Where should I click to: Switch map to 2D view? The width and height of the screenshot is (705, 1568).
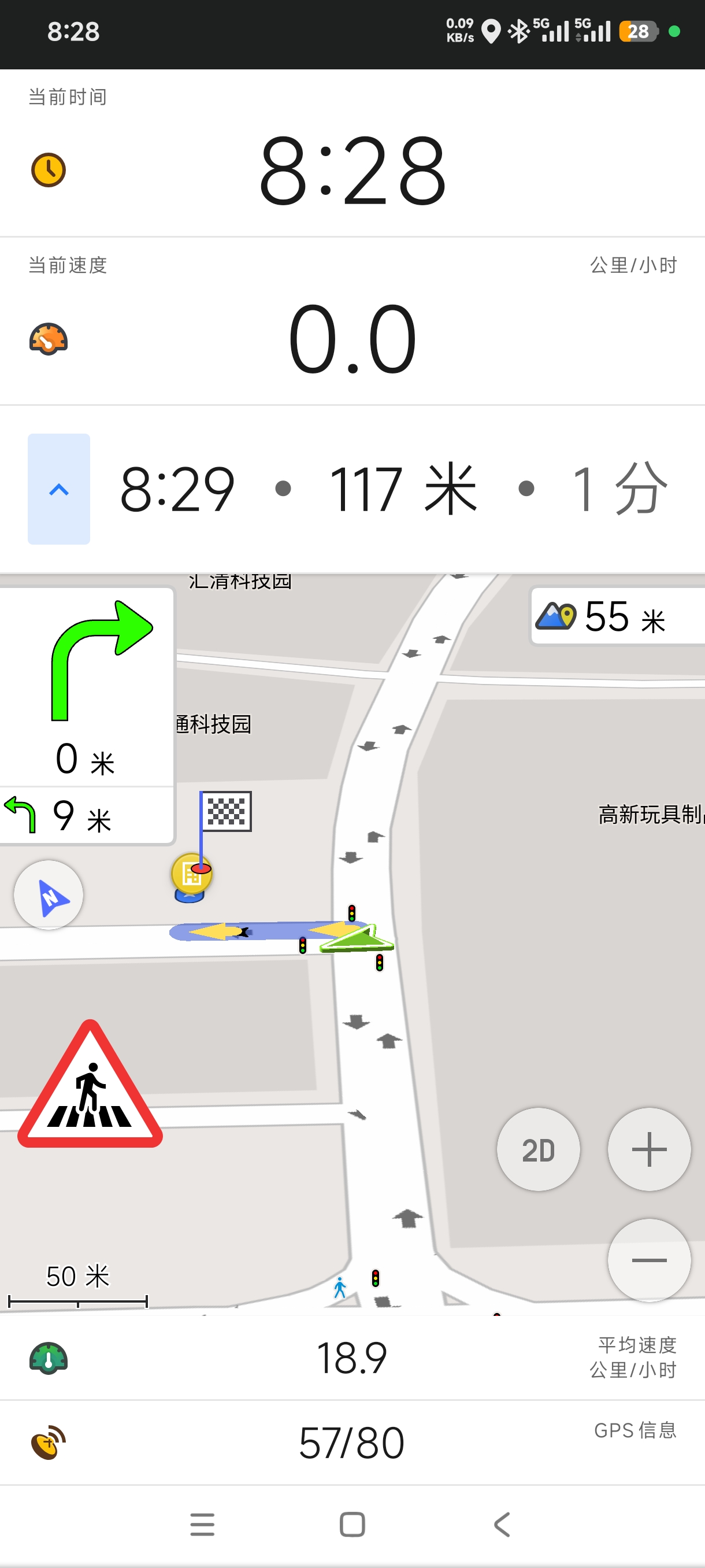tap(538, 1149)
